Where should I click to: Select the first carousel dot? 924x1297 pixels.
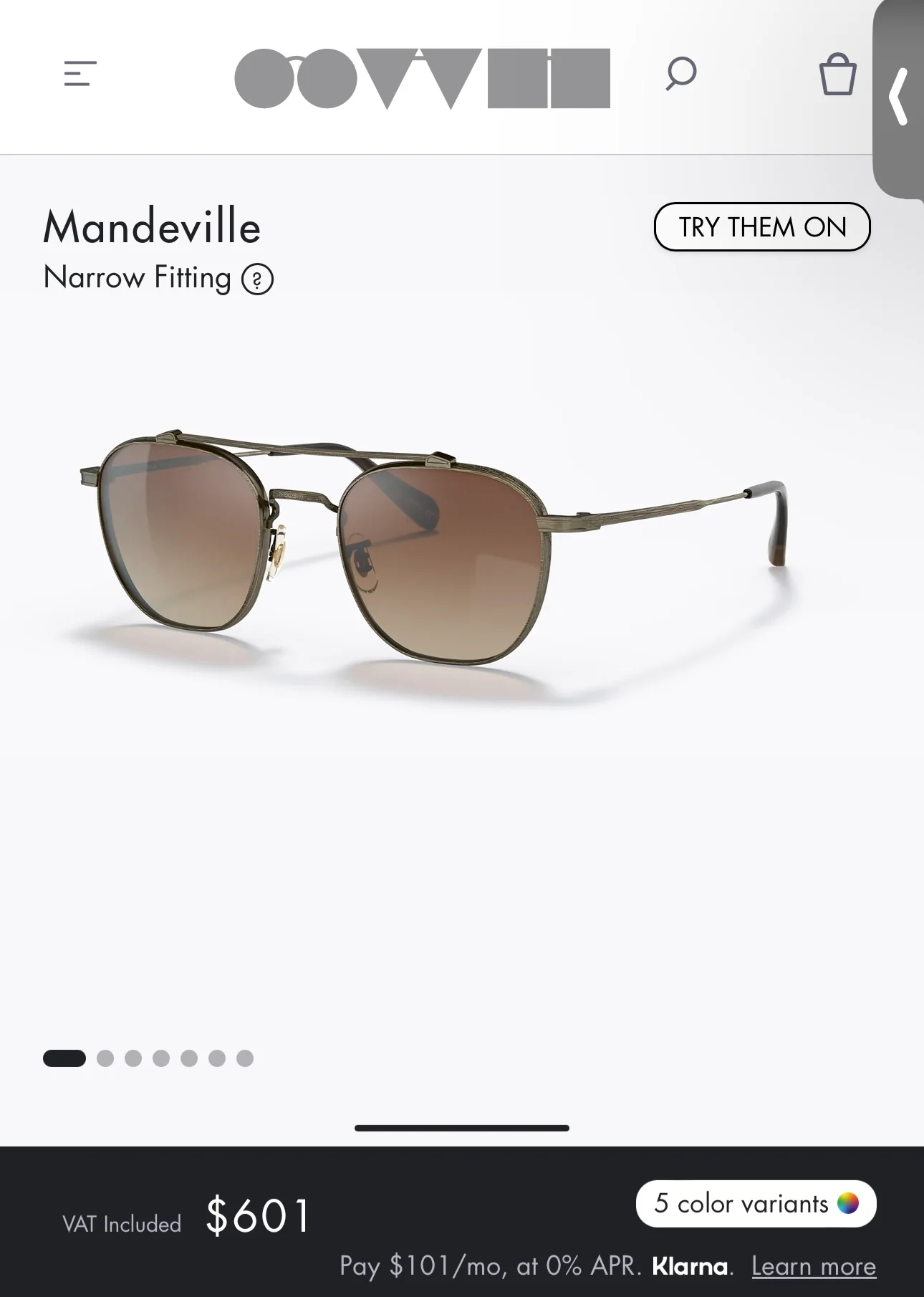(66, 1058)
